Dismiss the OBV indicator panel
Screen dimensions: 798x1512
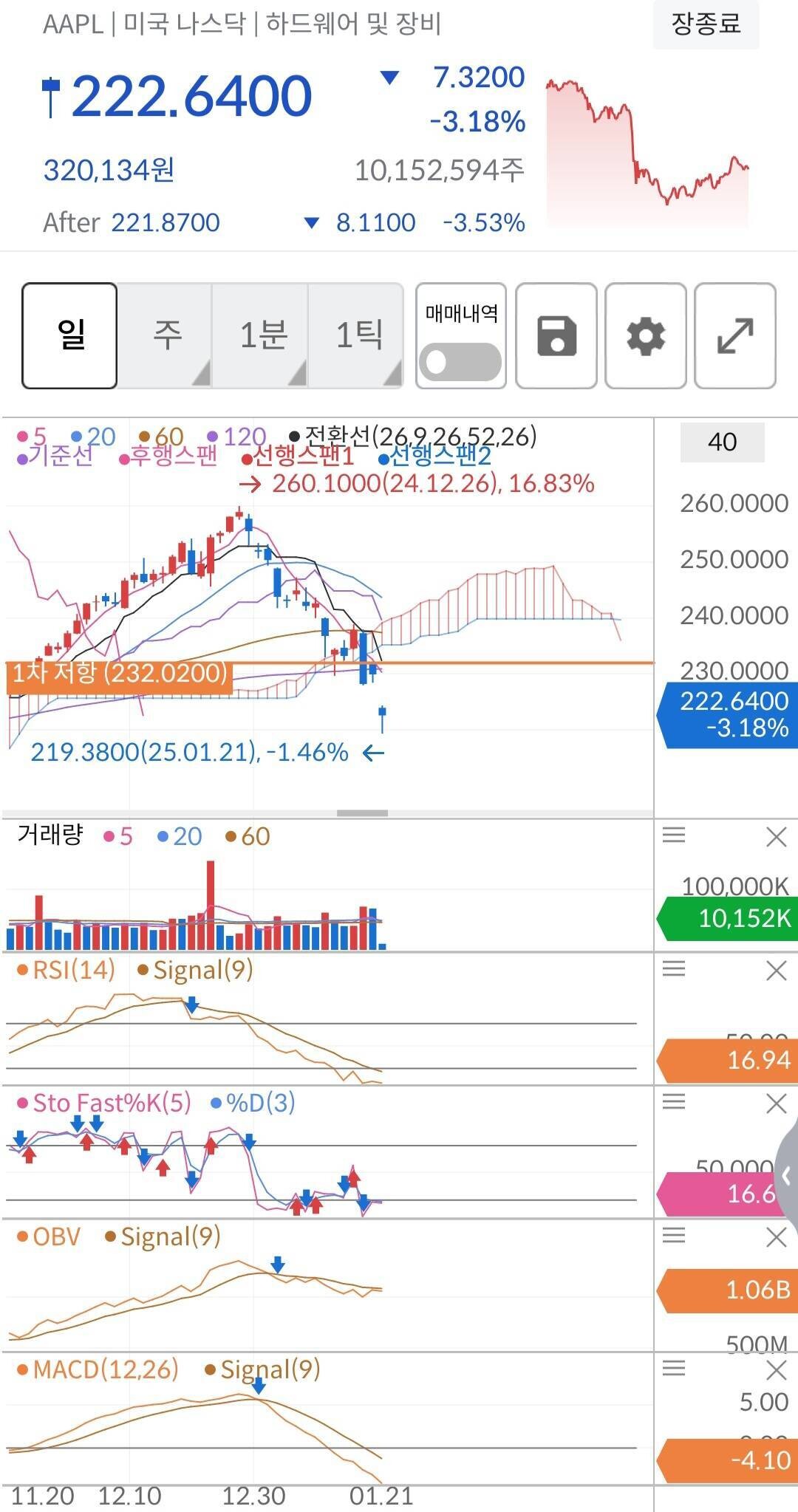[777, 1237]
